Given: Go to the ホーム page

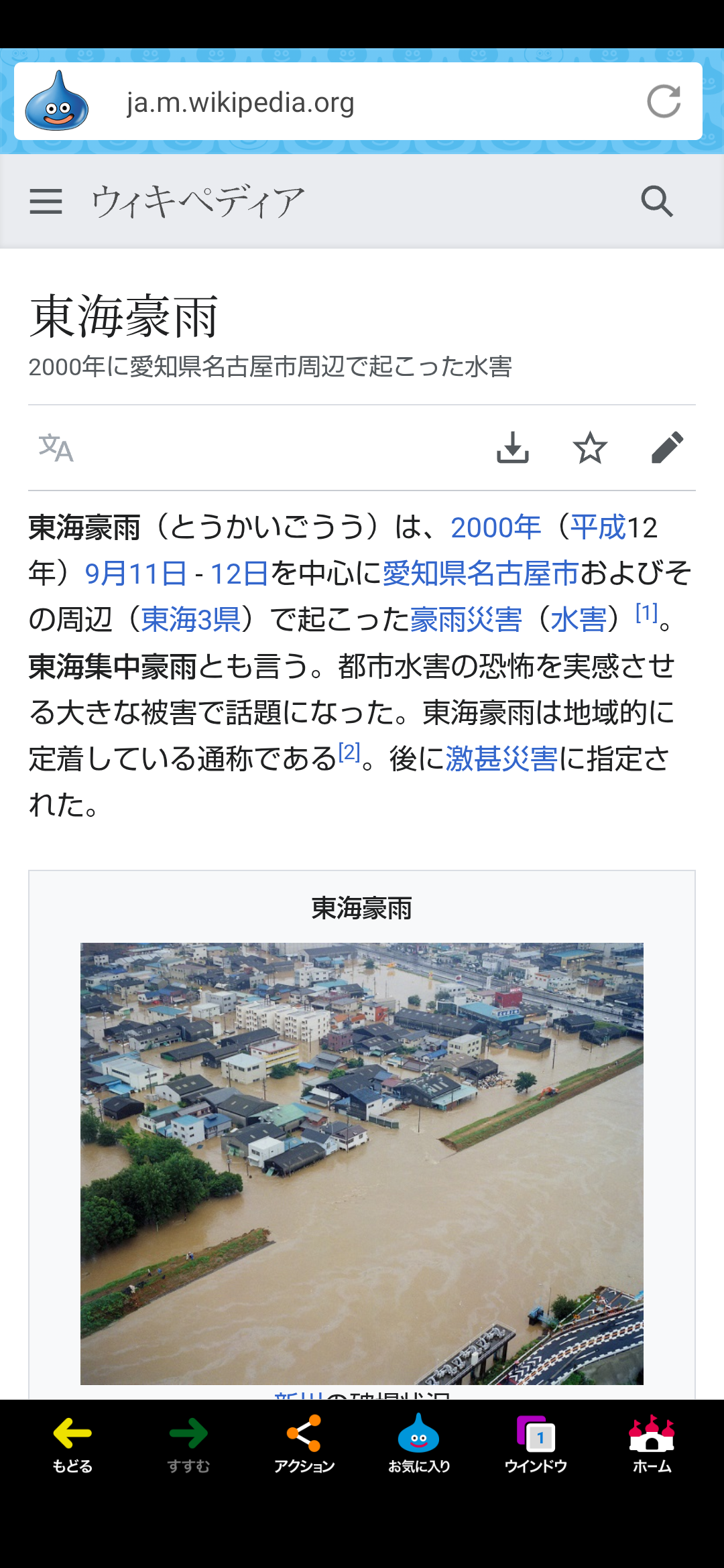Looking at the screenshot, I should 652,1445.
